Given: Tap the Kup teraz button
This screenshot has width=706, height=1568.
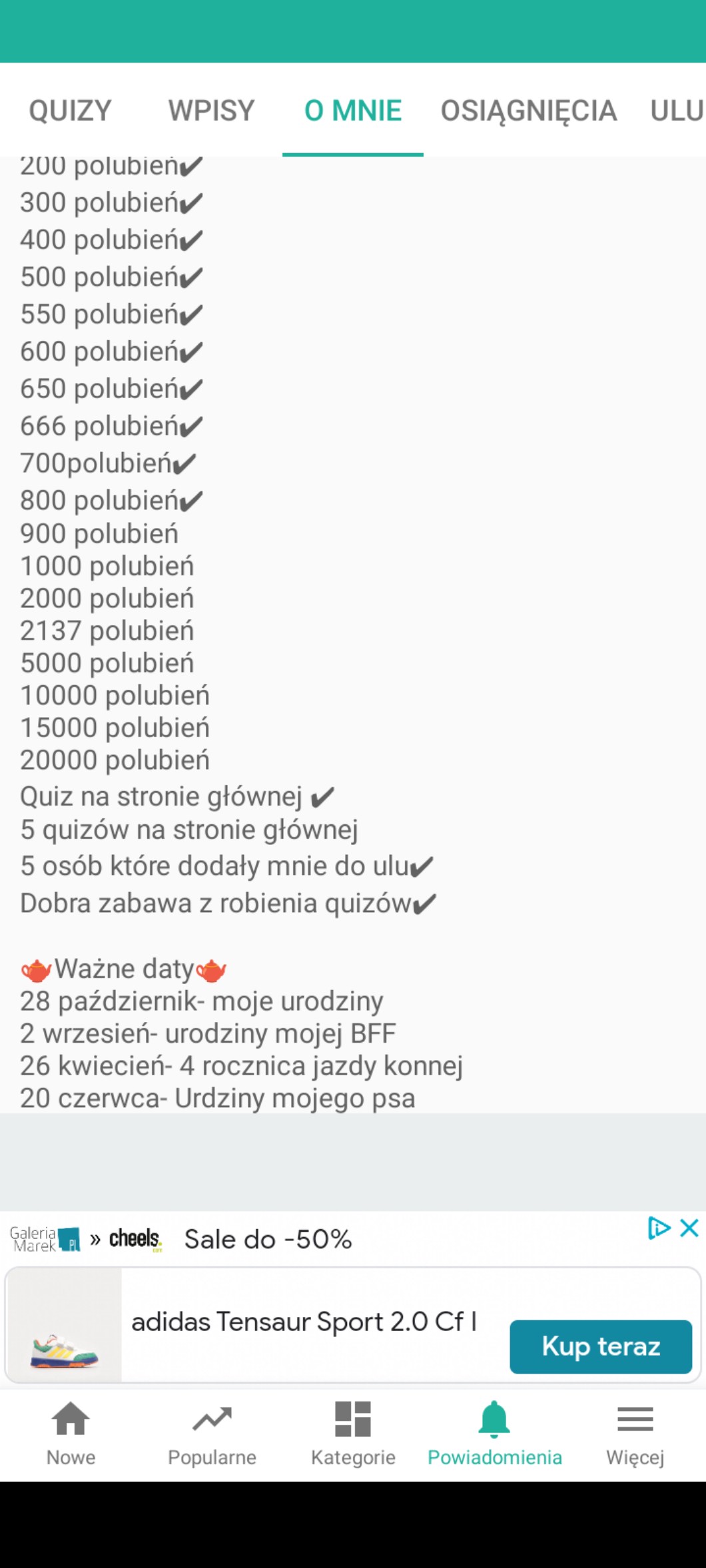Looking at the screenshot, I should 600,1346.
